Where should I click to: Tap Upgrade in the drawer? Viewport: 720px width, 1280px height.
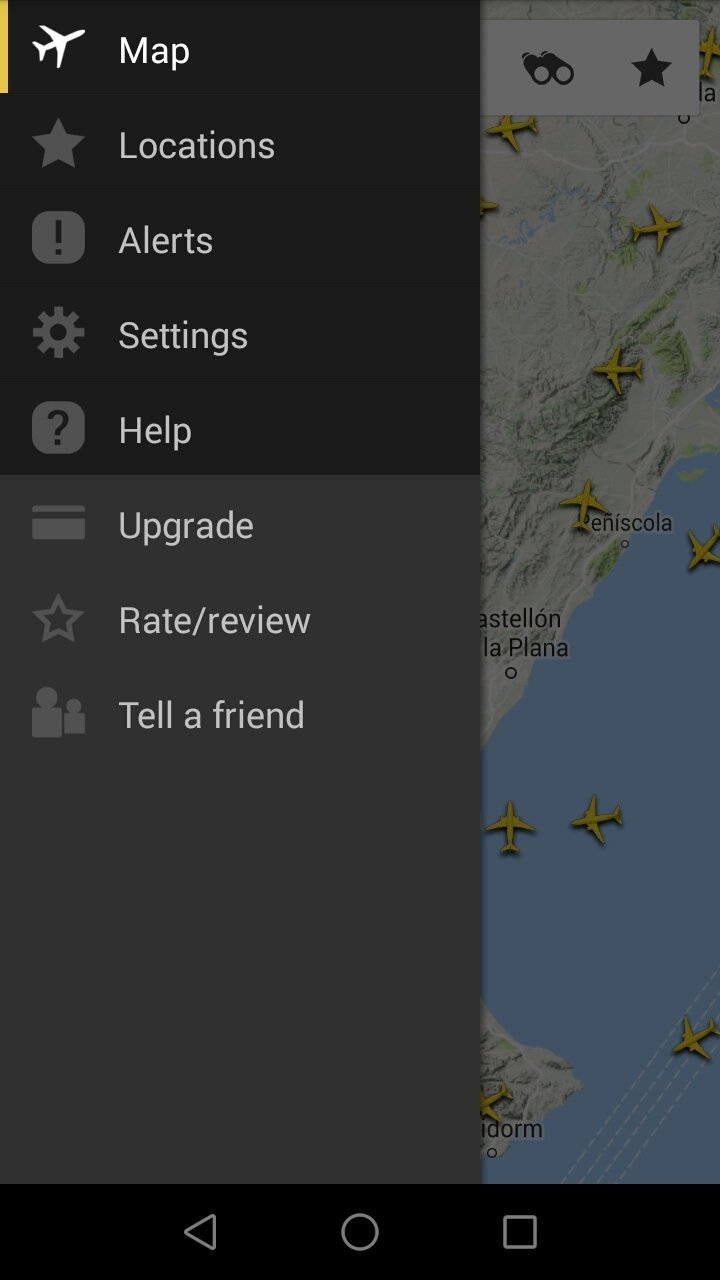point(240,523)
